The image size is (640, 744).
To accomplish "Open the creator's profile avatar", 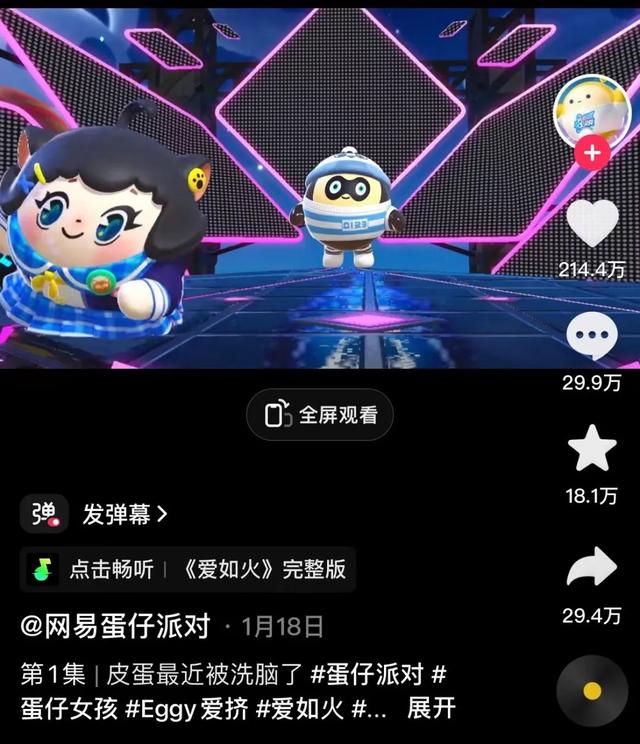I will click(592, 112).
